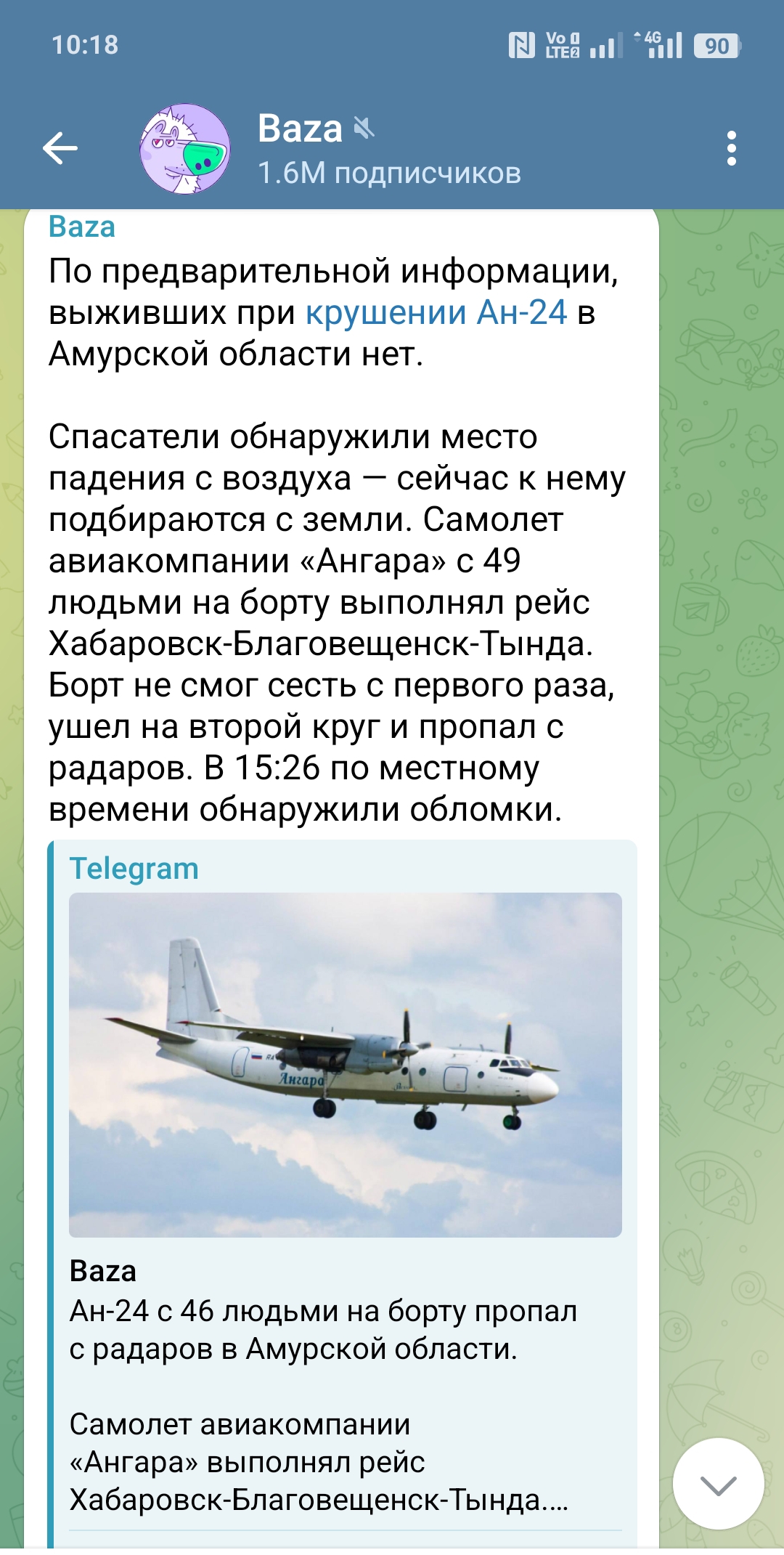Viewport: 784px width, 1555px height.
Task: Open the three-dot overflow menu
Action: (x=731, y=149)
